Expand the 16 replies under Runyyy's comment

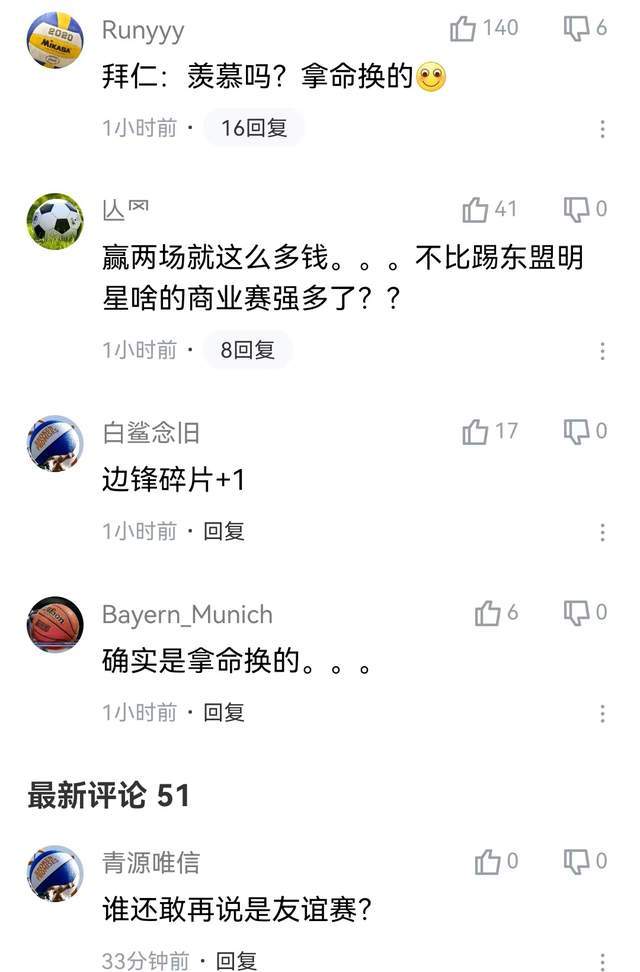click(x=254, y=129)
